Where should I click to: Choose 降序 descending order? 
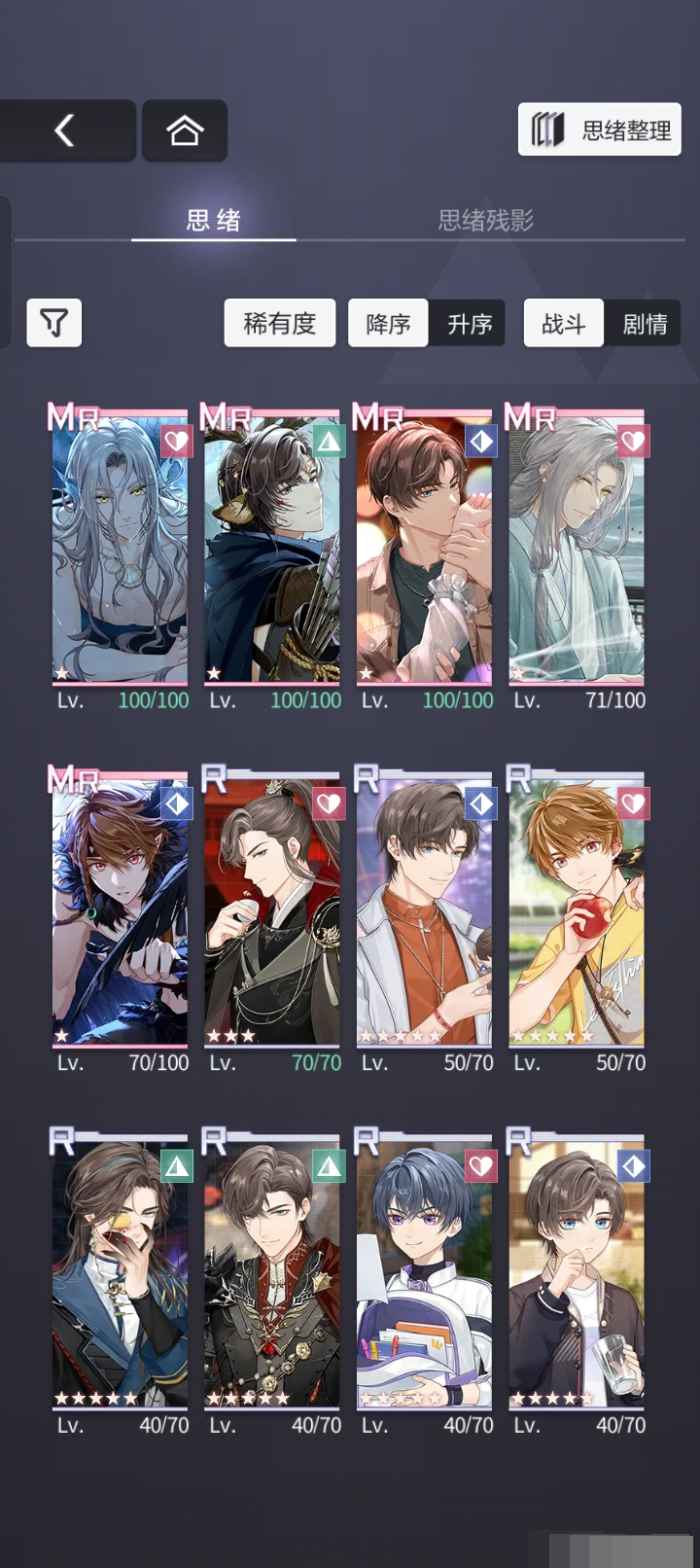point(388,323)
